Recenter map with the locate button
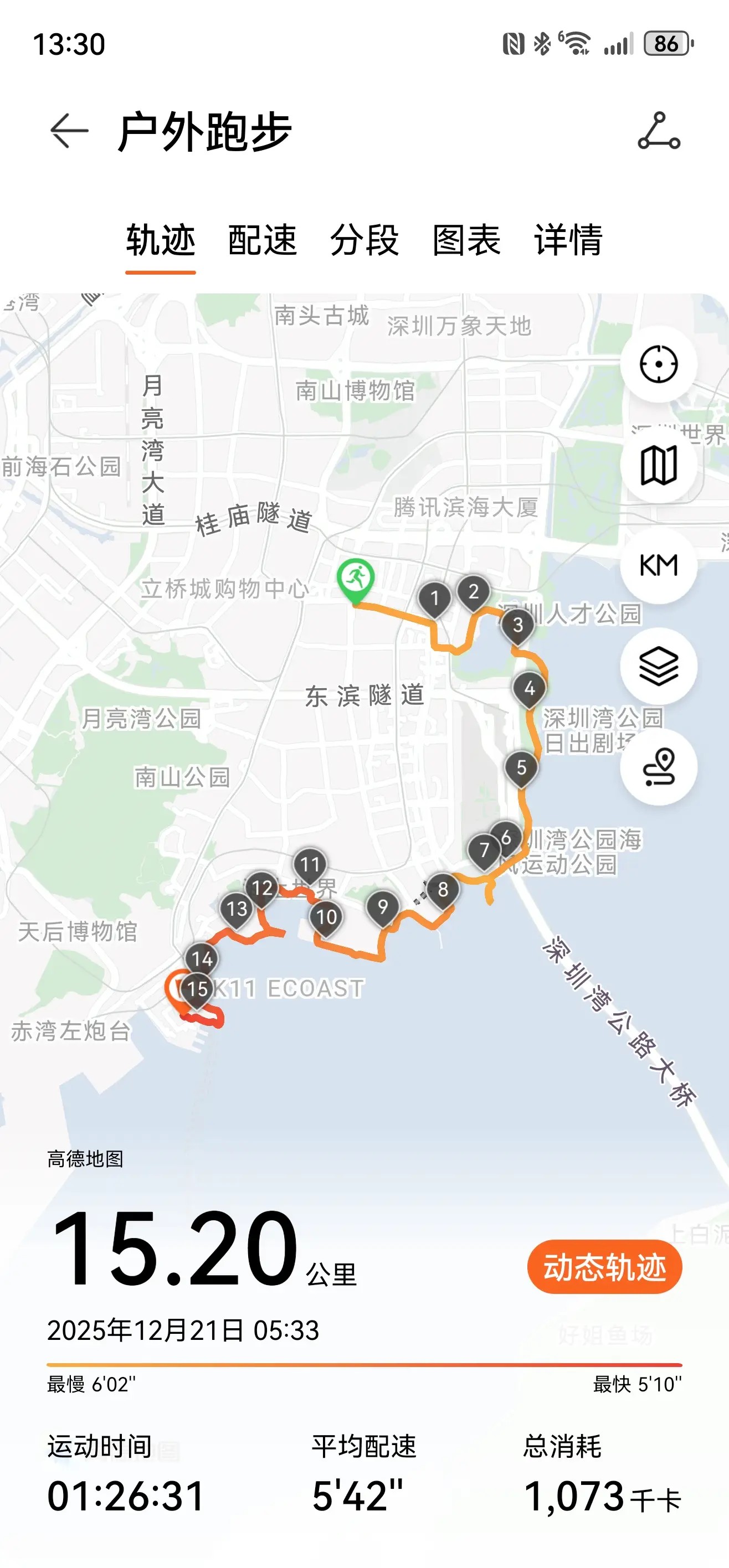 658,365
